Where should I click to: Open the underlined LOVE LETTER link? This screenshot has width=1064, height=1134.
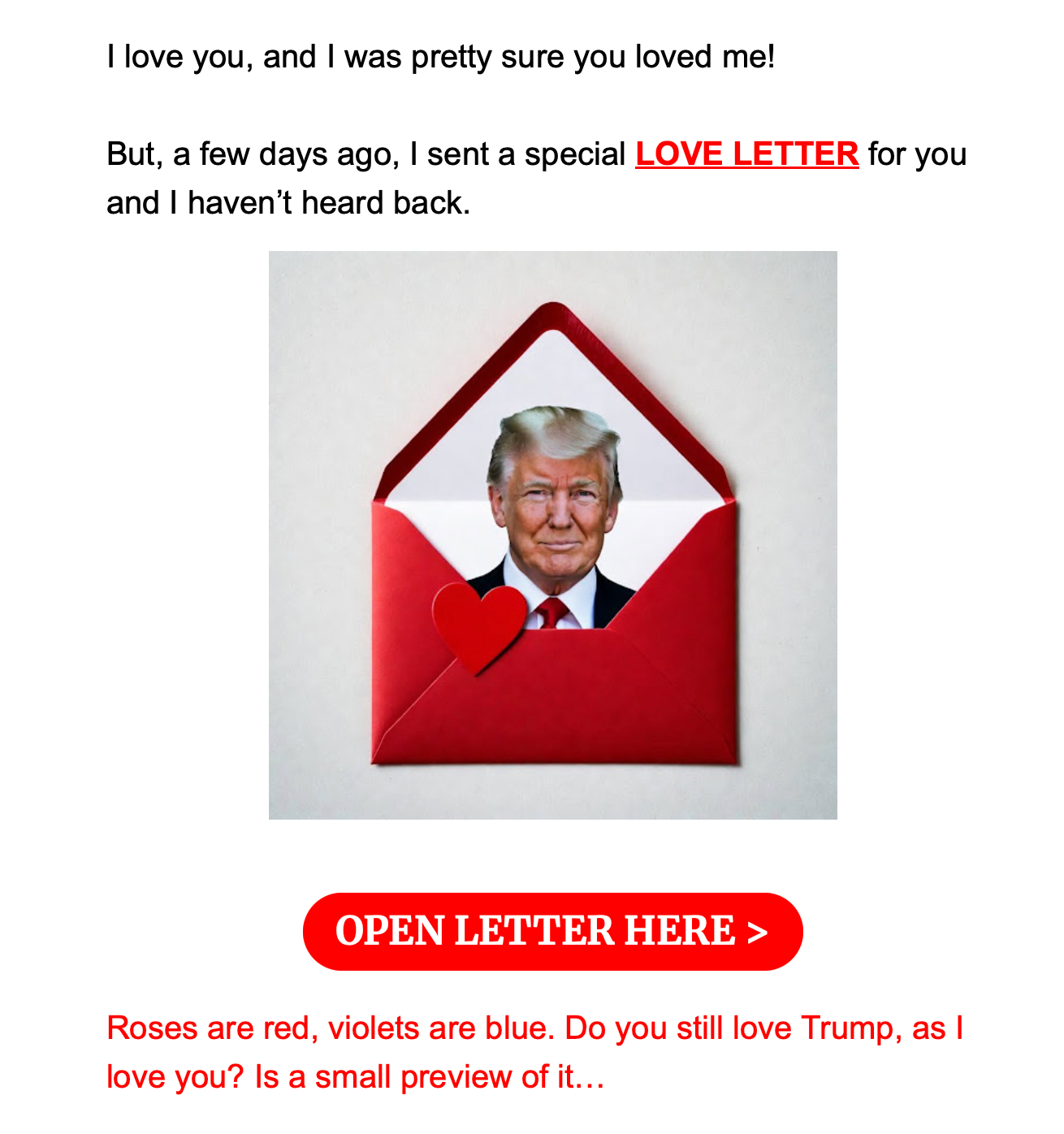pos(746,154)
